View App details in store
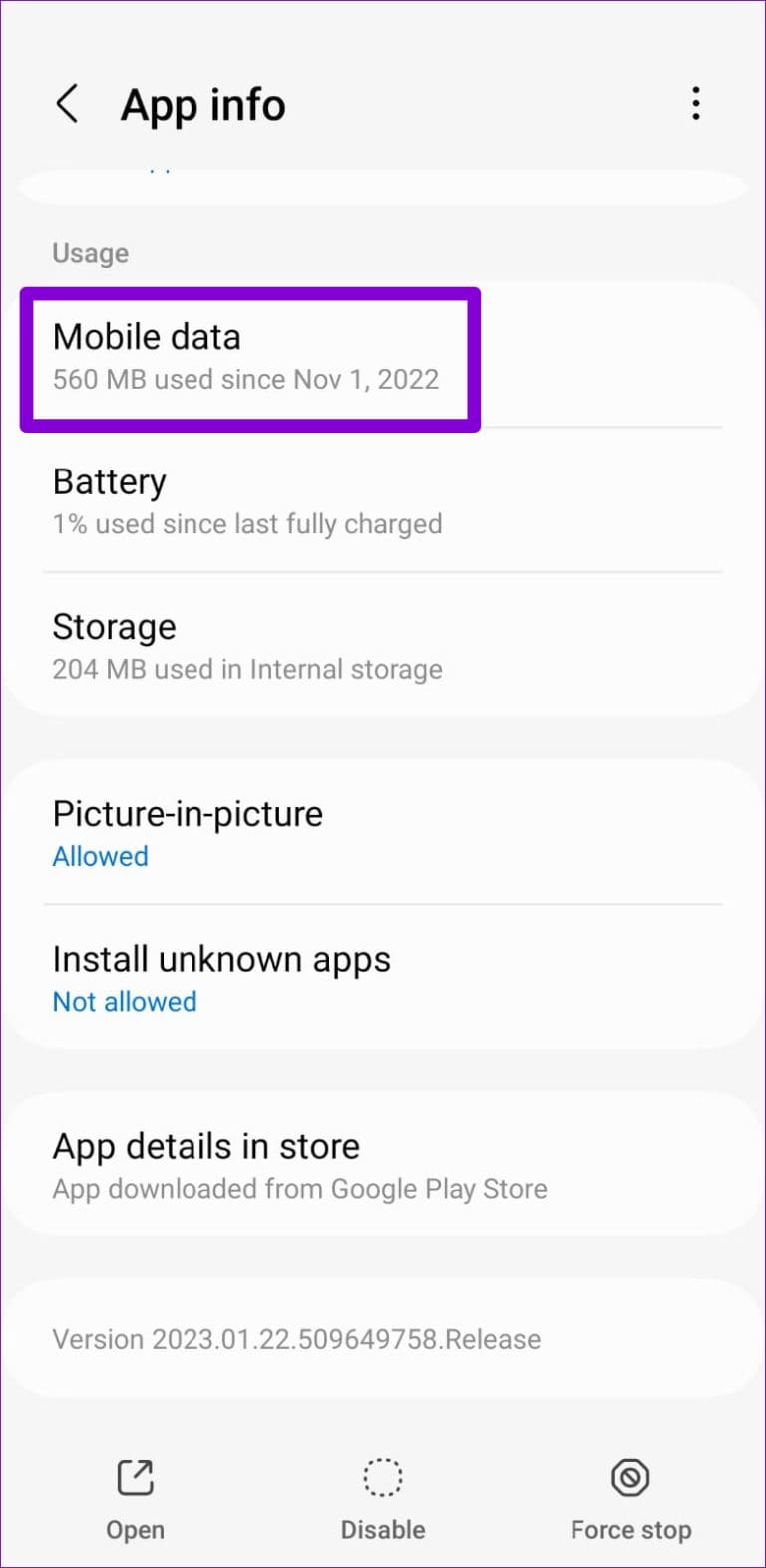Screen dimensions: 766x1568 pos(383,1166)
